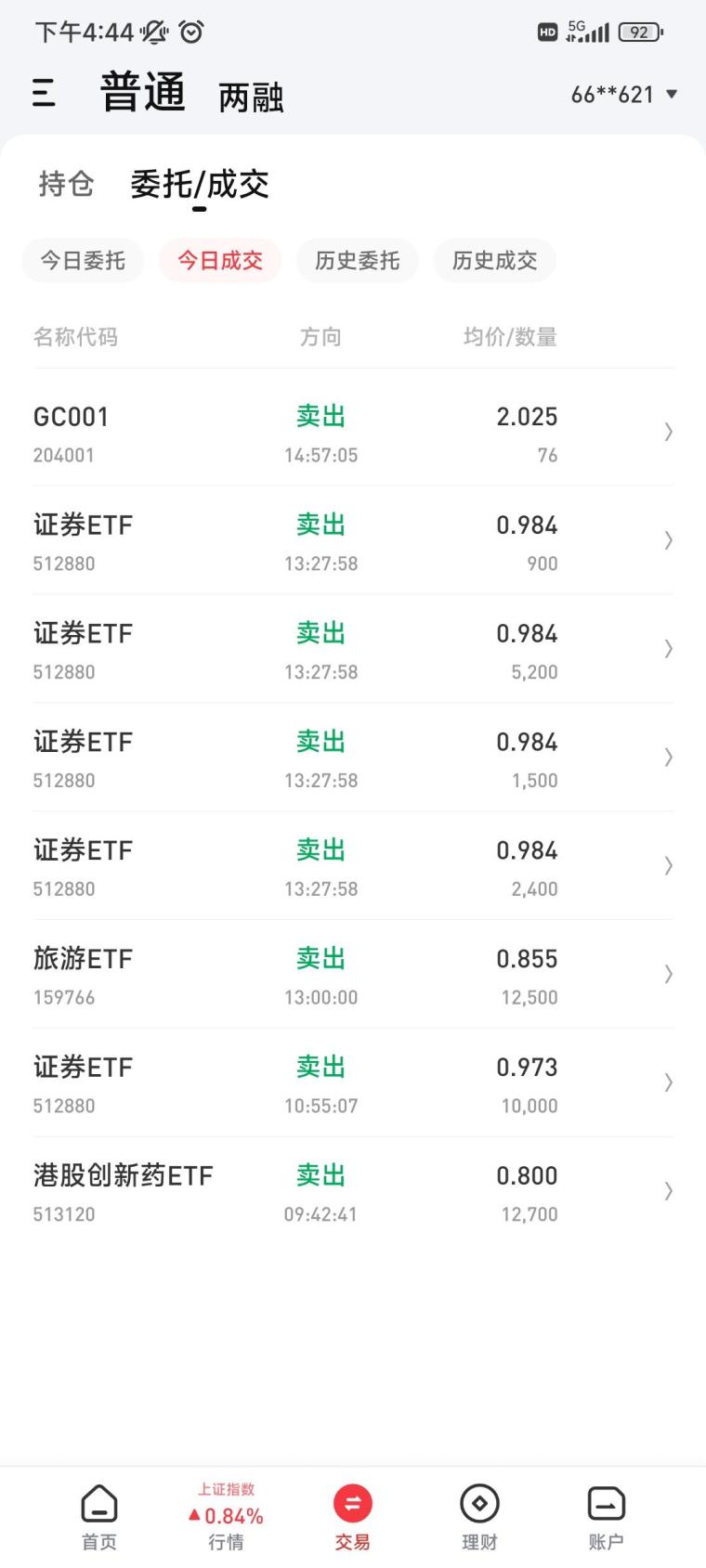
Task: Go to the 首页 tab
Action: click(99, 1517)
